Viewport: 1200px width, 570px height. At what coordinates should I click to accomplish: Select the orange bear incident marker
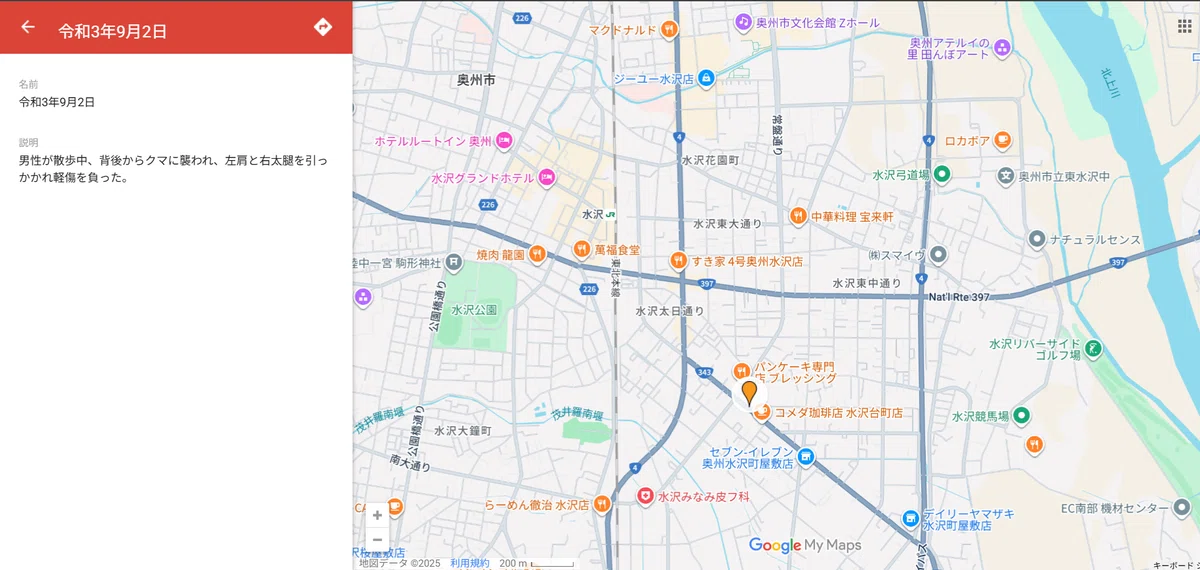click(749, 392)
